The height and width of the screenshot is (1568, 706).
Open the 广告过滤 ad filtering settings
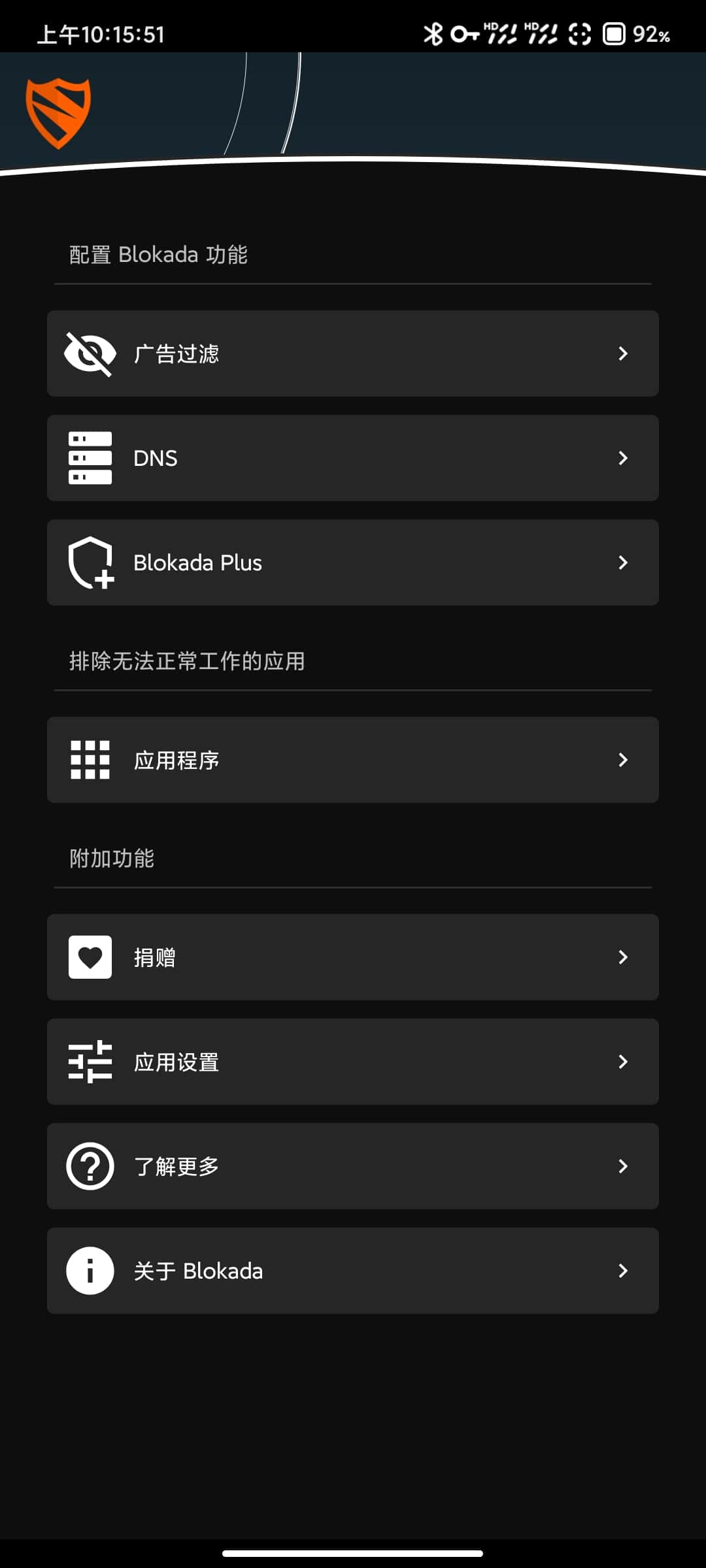(x=352, y=353)
